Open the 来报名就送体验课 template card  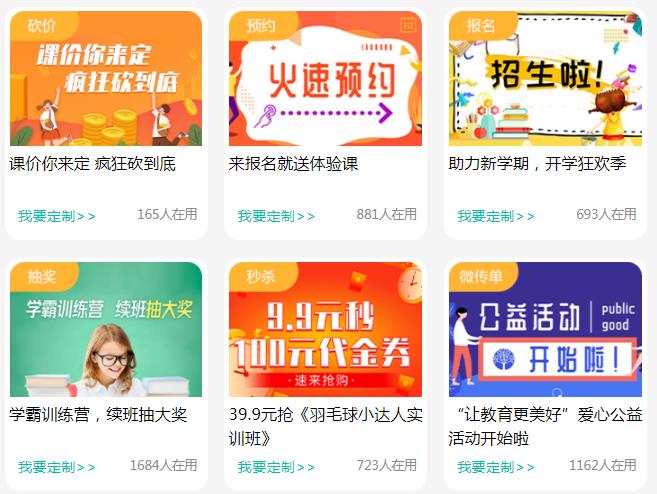(x=325, y=80)
